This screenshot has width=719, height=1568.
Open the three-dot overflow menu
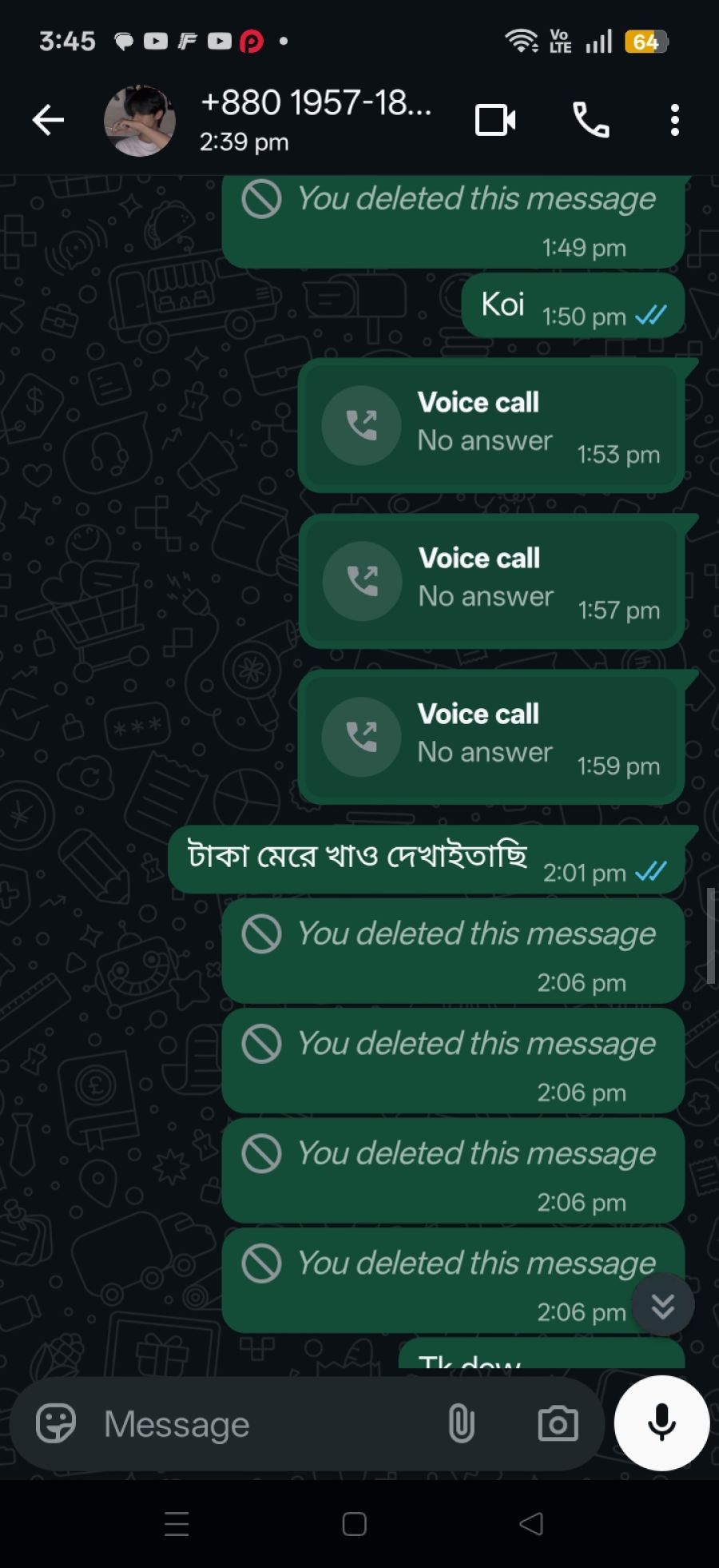[x=675, y=121]
